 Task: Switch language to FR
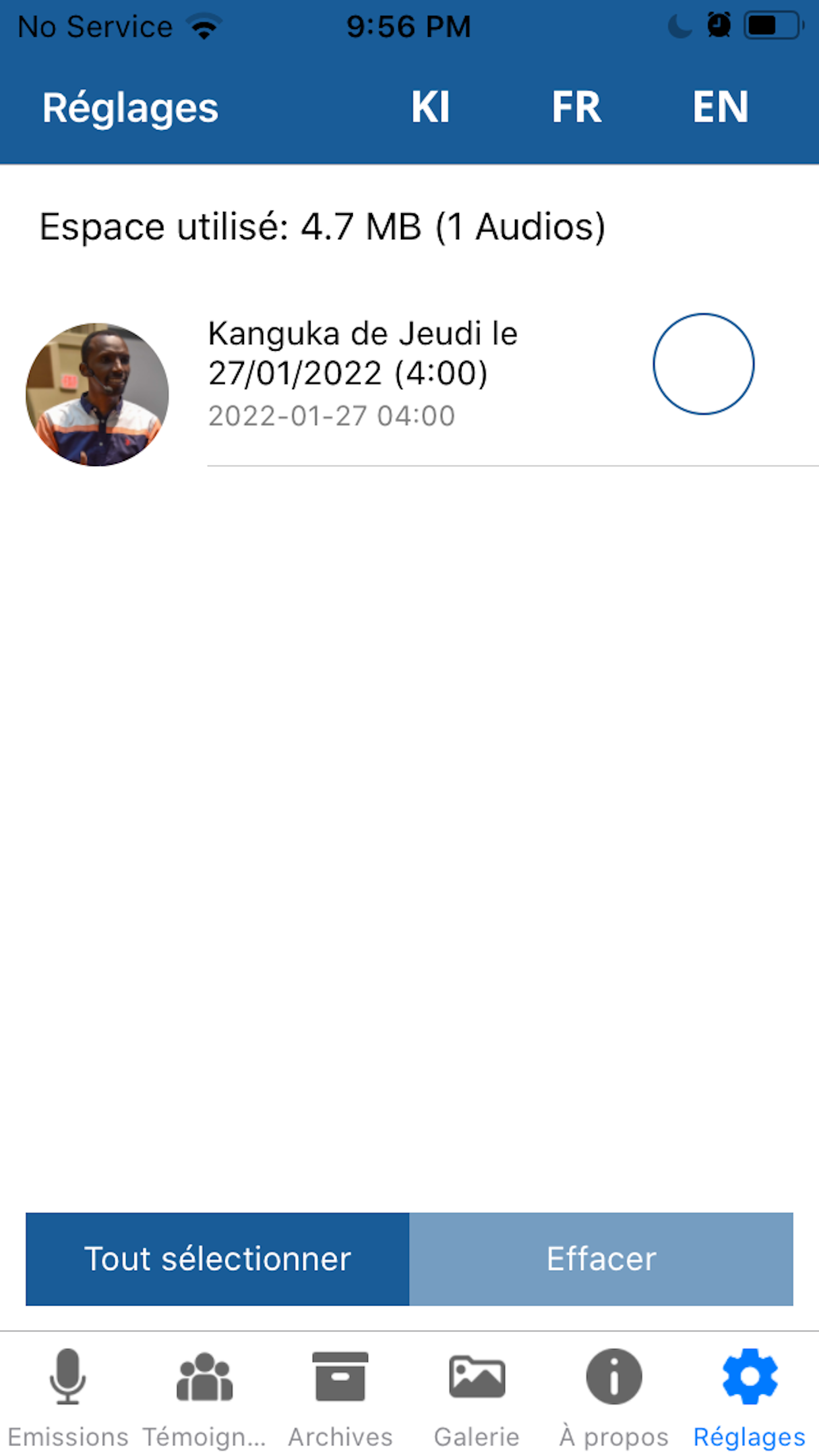coord(576,107)
